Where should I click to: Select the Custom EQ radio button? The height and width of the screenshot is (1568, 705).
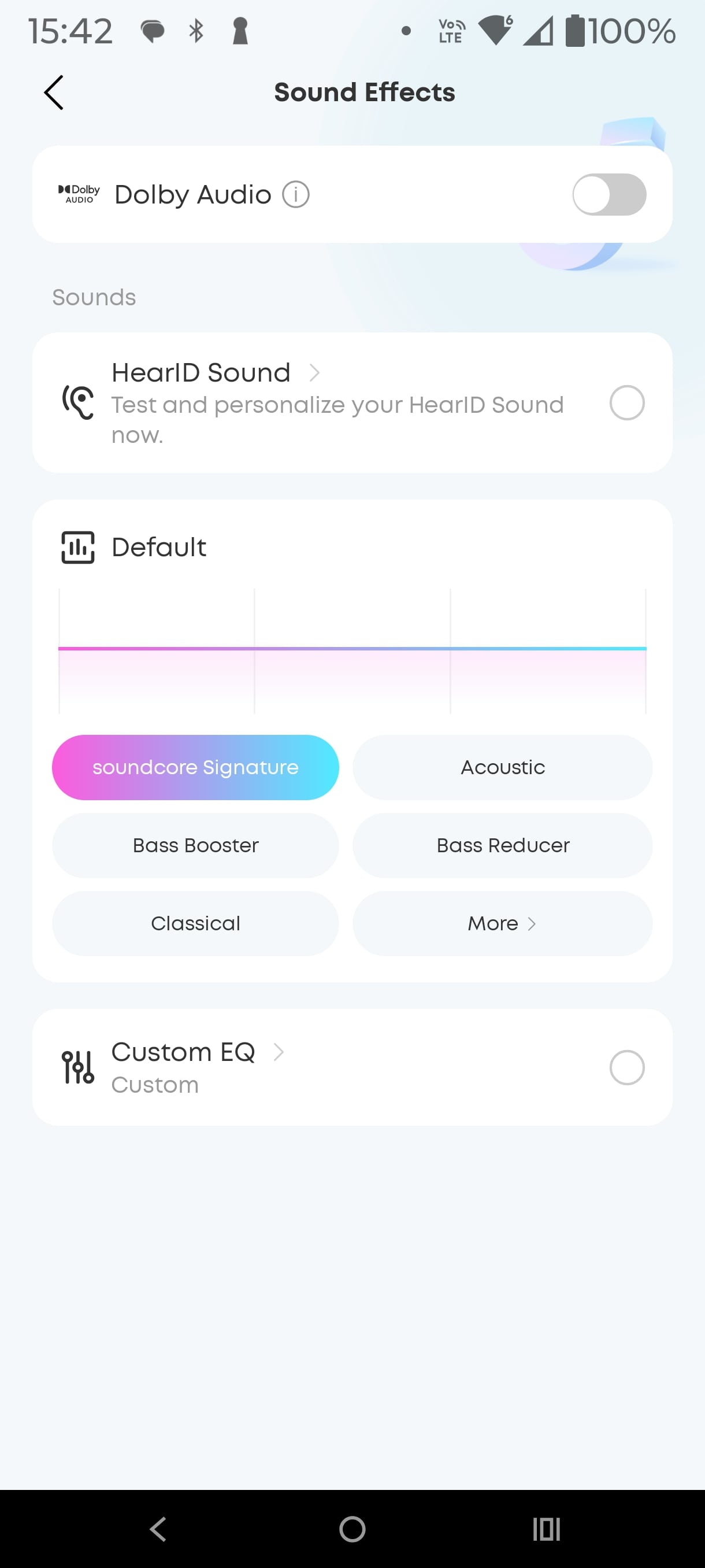[626, 1067]
